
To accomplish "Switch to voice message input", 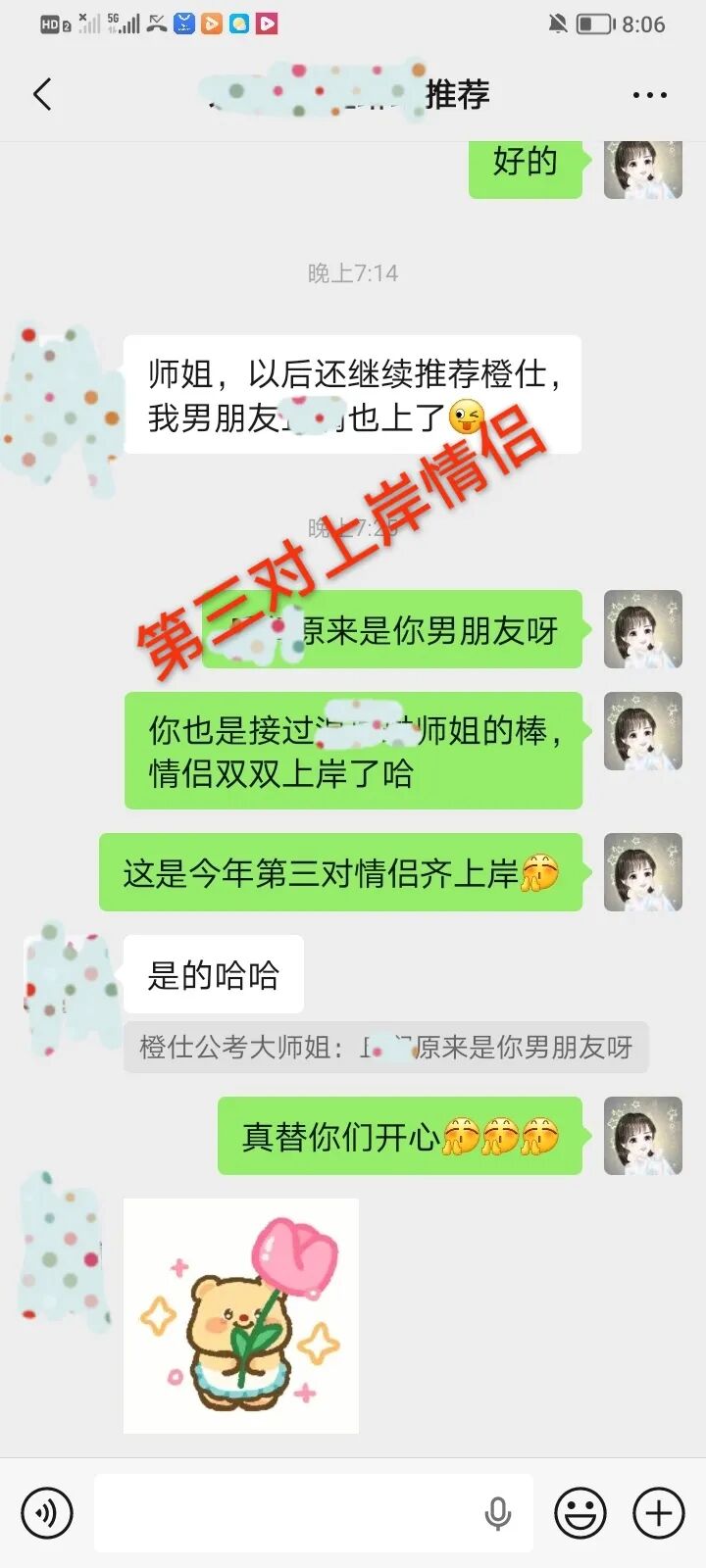I will [46, 1513].
